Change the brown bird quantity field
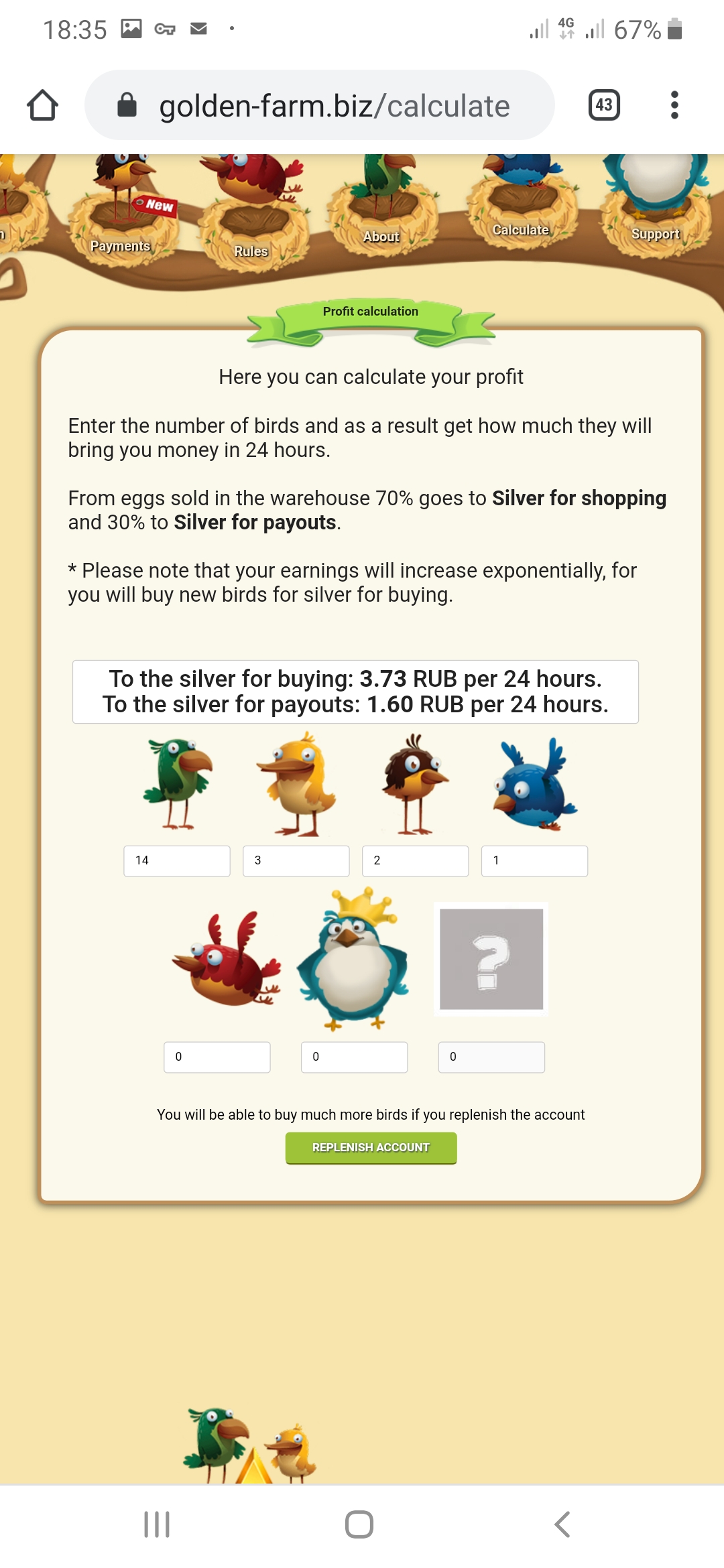The height and width of the screenshot is (1568, 724). [x=415, y=860]
